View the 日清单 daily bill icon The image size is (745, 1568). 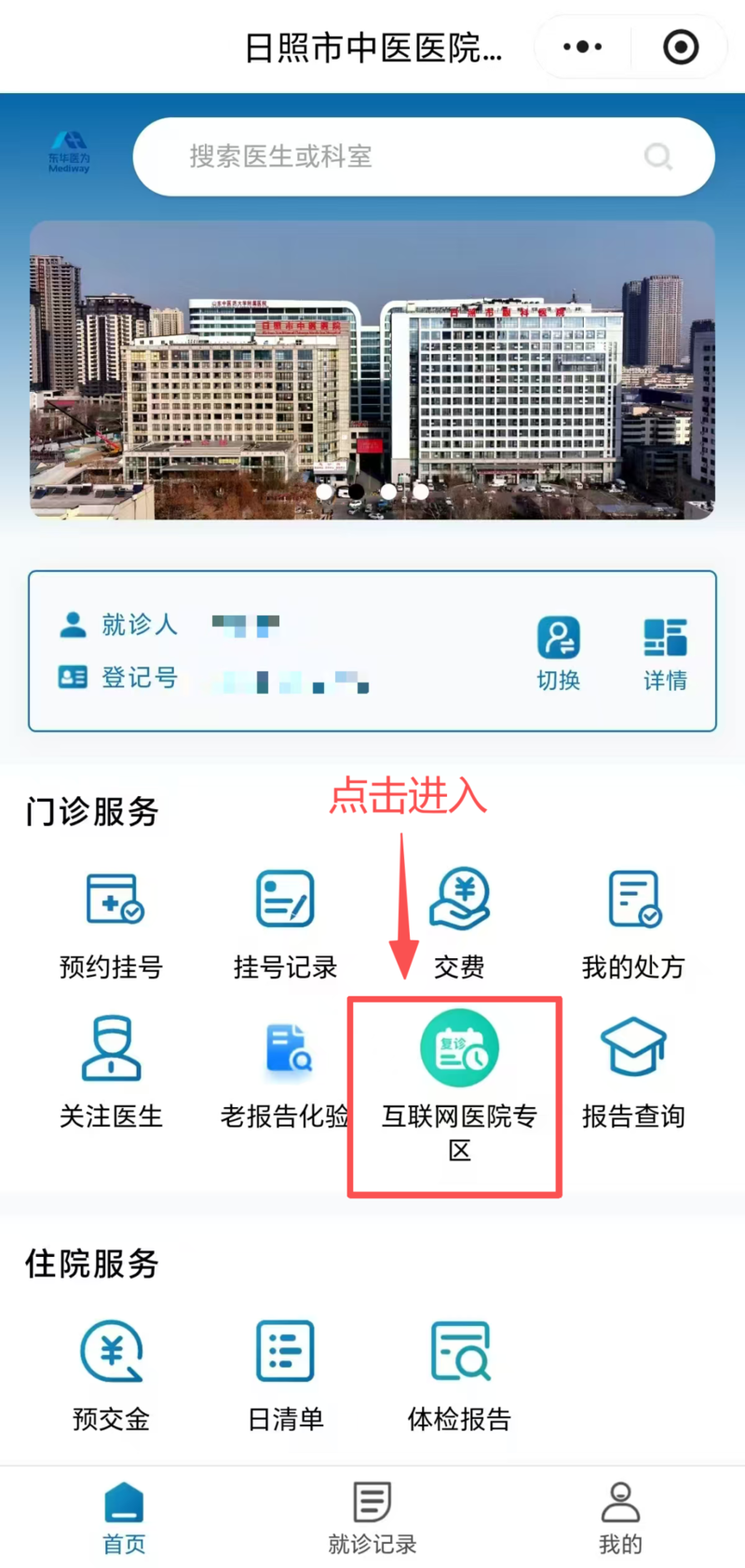[x=285, y=1373]
